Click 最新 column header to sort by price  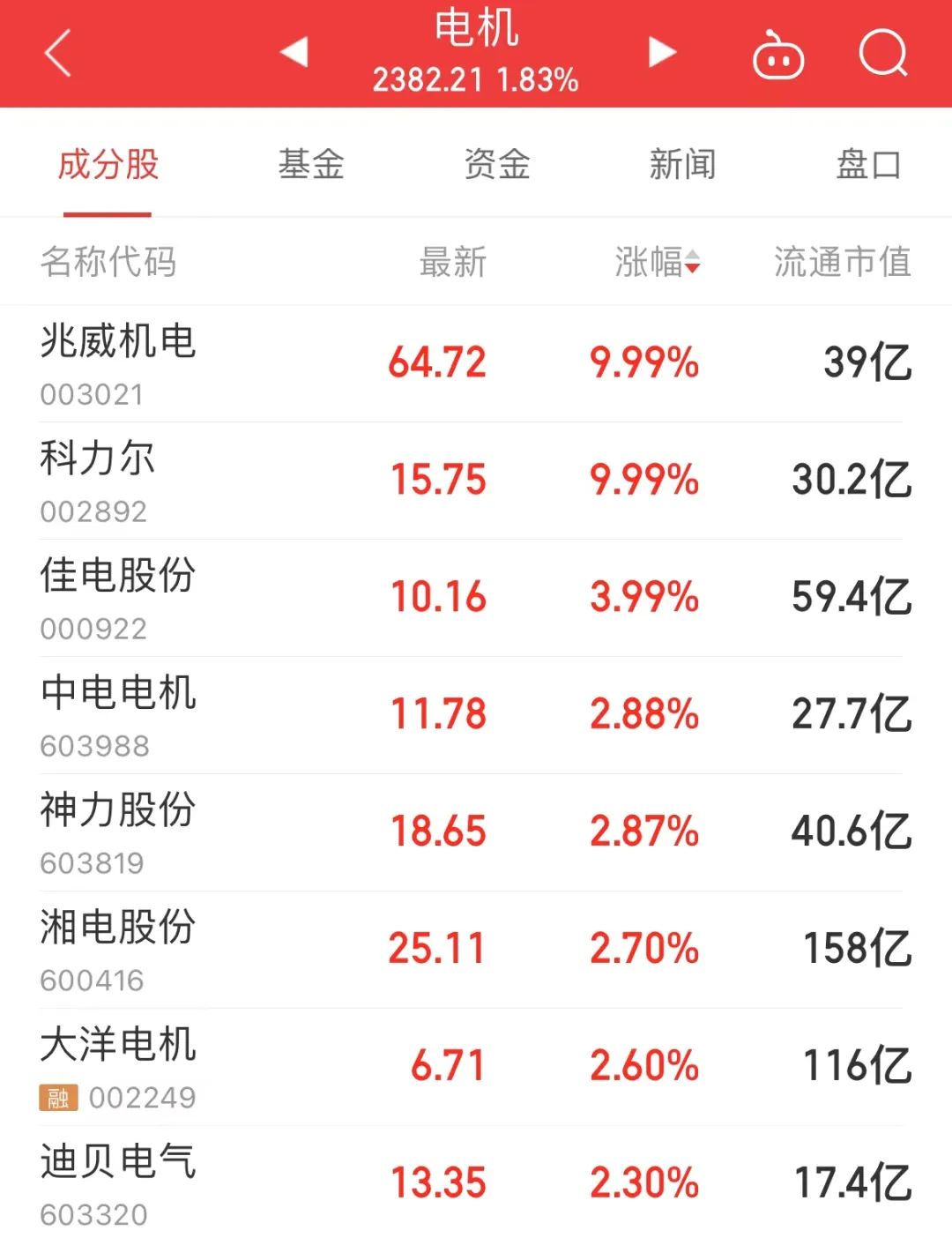tap(452, 262)
